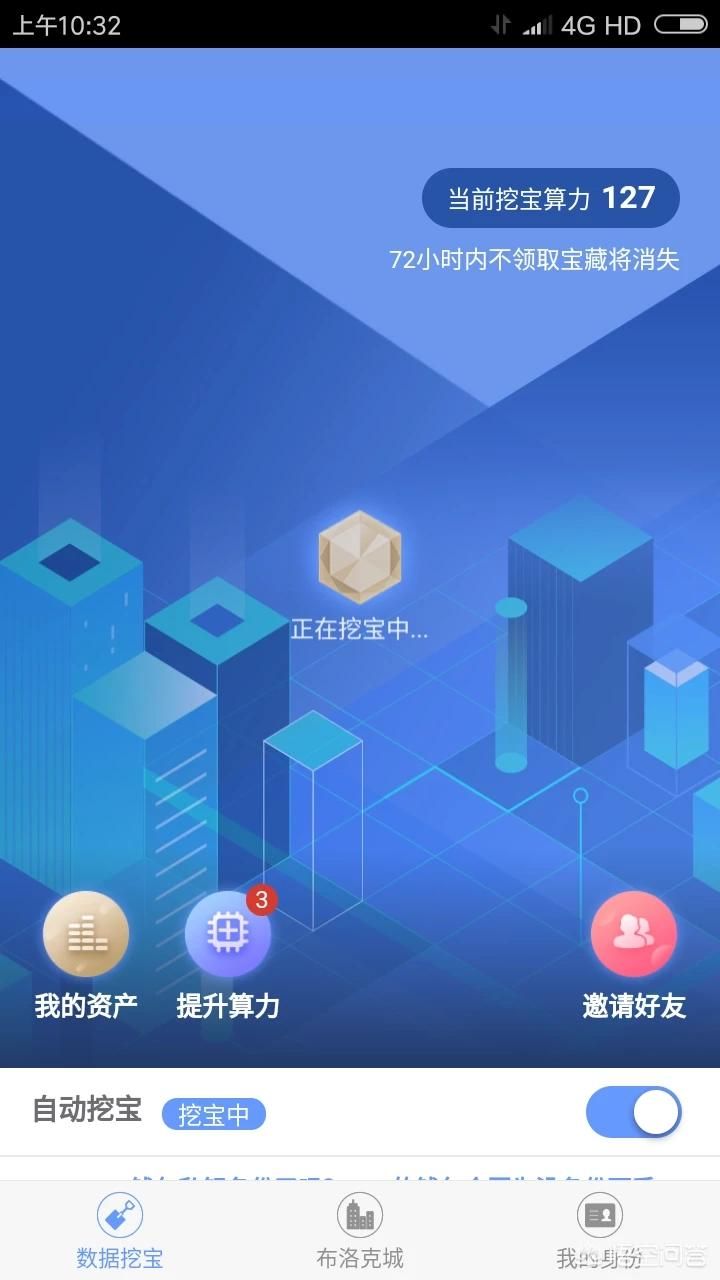Tap the hexagon treasure being mined
Screen dimensions: 720x1280
360,557
